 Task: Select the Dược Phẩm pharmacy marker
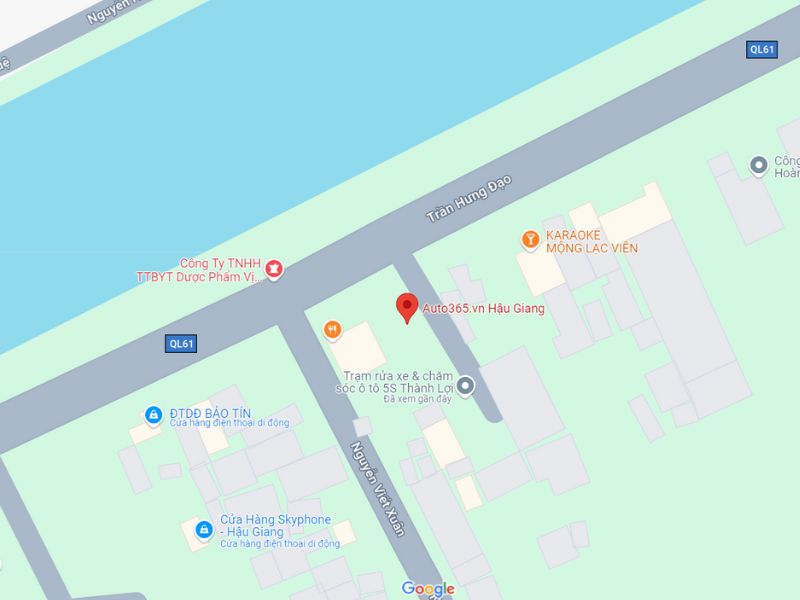(274, 268)
